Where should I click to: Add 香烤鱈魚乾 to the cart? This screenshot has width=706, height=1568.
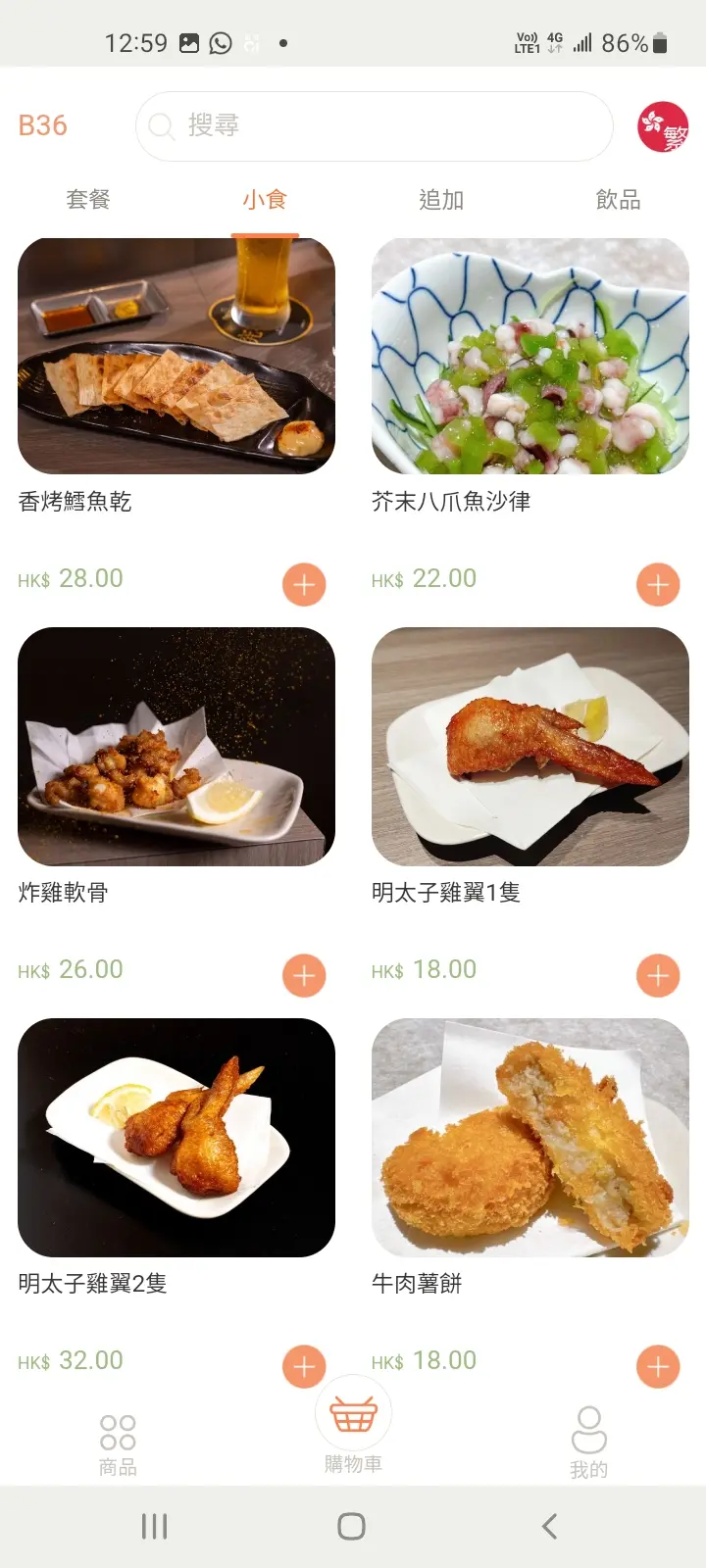pyautogui.click(x=304, y=585)
